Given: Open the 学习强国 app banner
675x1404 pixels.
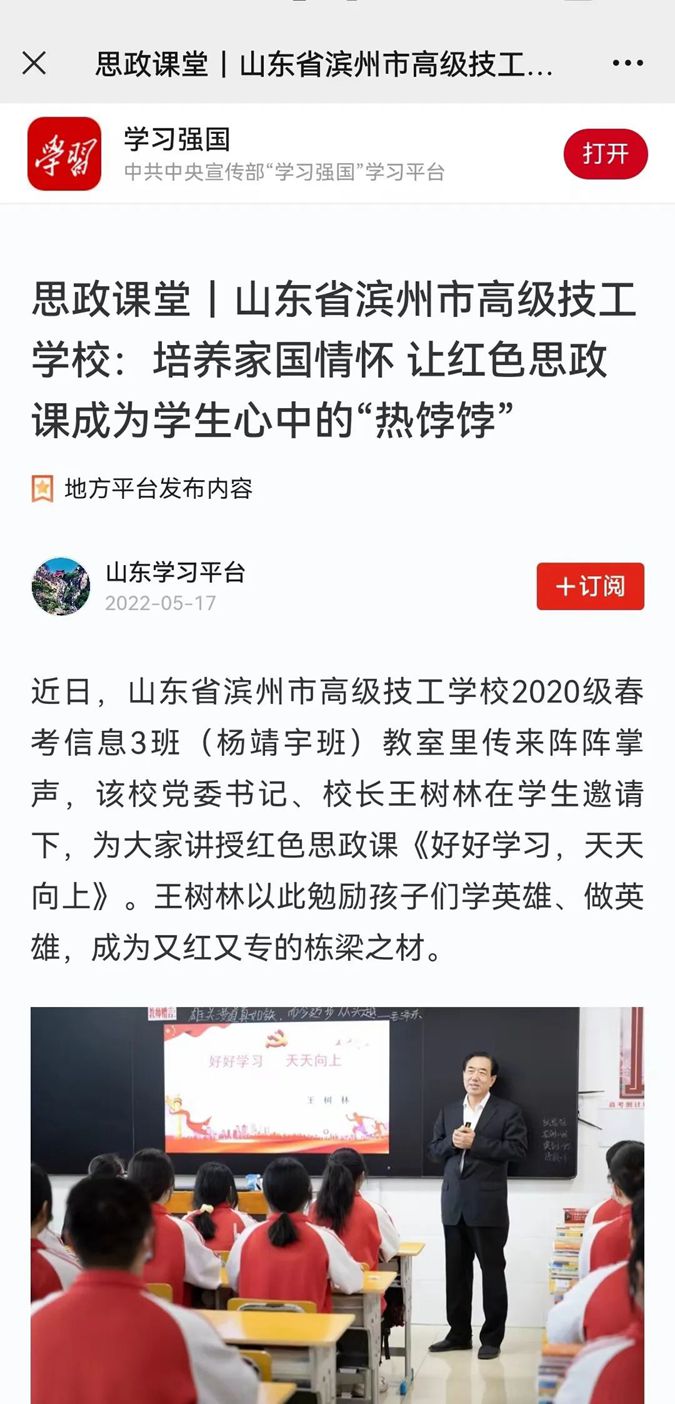Looking at the screenshot, I should [x=284, y=154].
